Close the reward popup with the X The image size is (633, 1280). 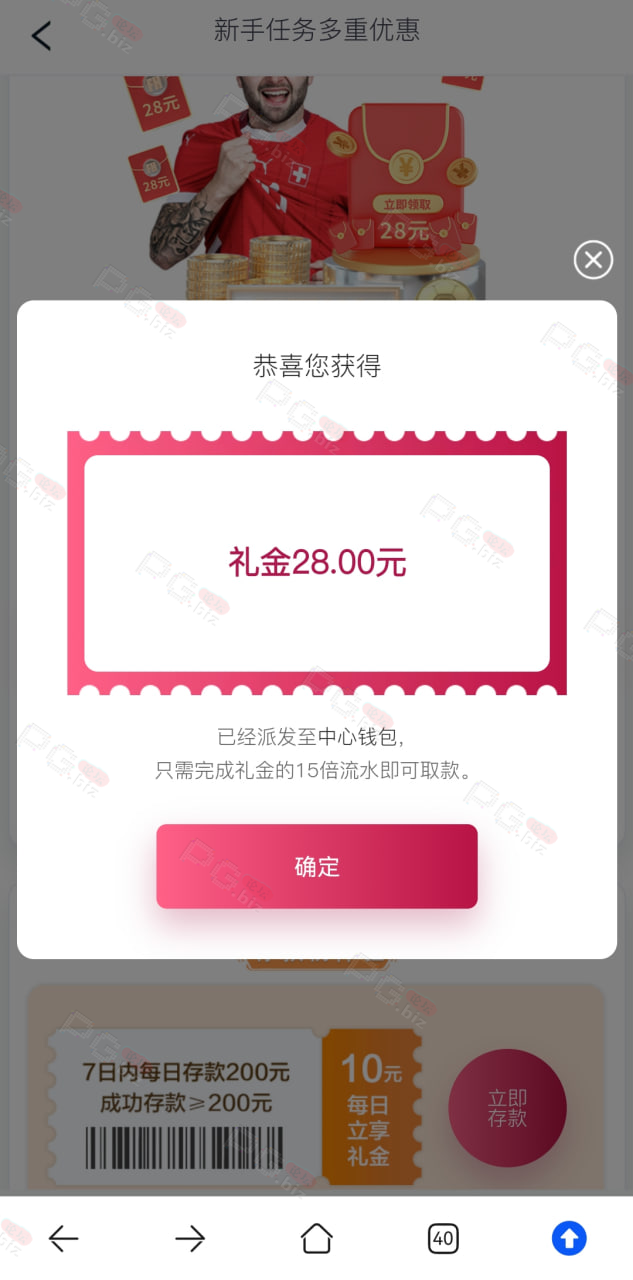point(593,260)
